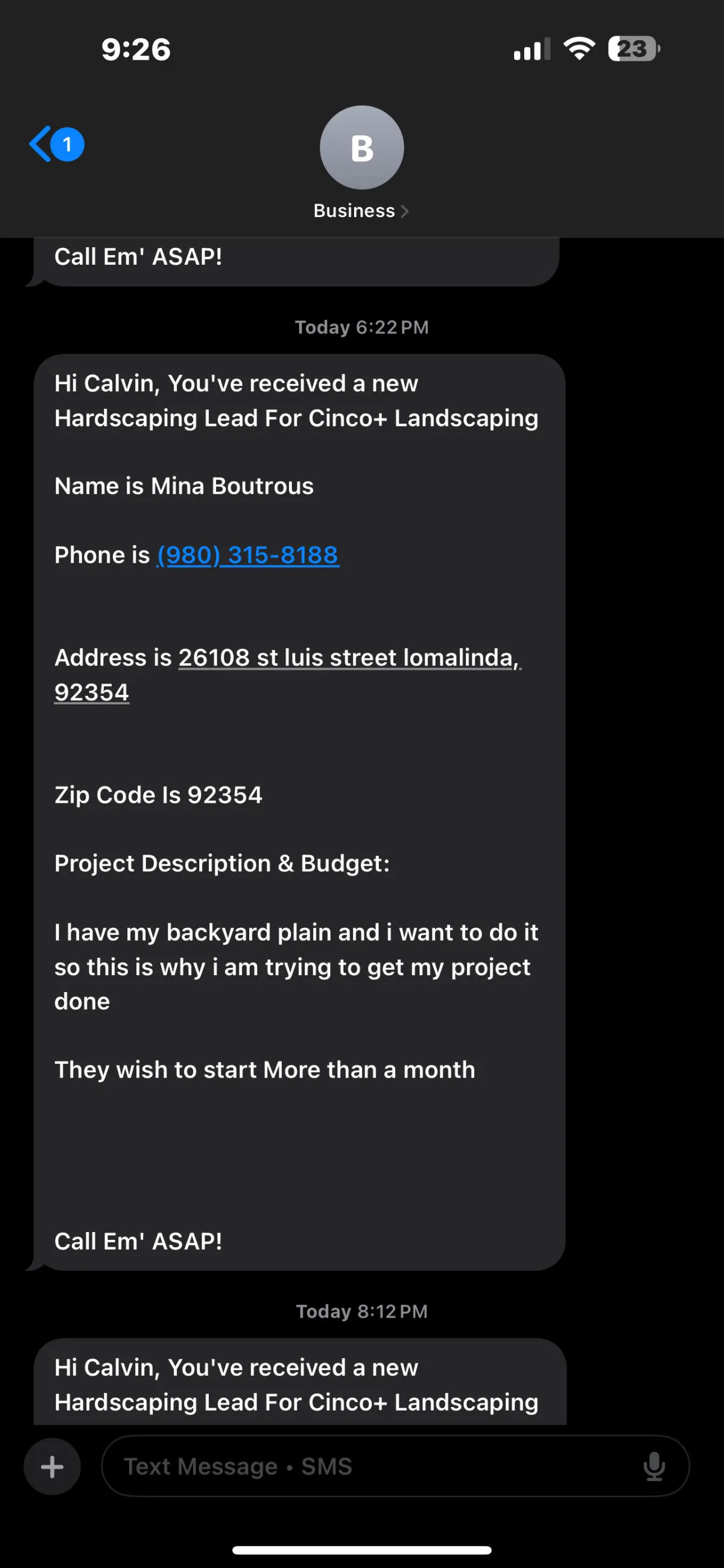Open the plus attachments menu
The width and height of the screenshot is (724, 1568).
(52, 1466)
